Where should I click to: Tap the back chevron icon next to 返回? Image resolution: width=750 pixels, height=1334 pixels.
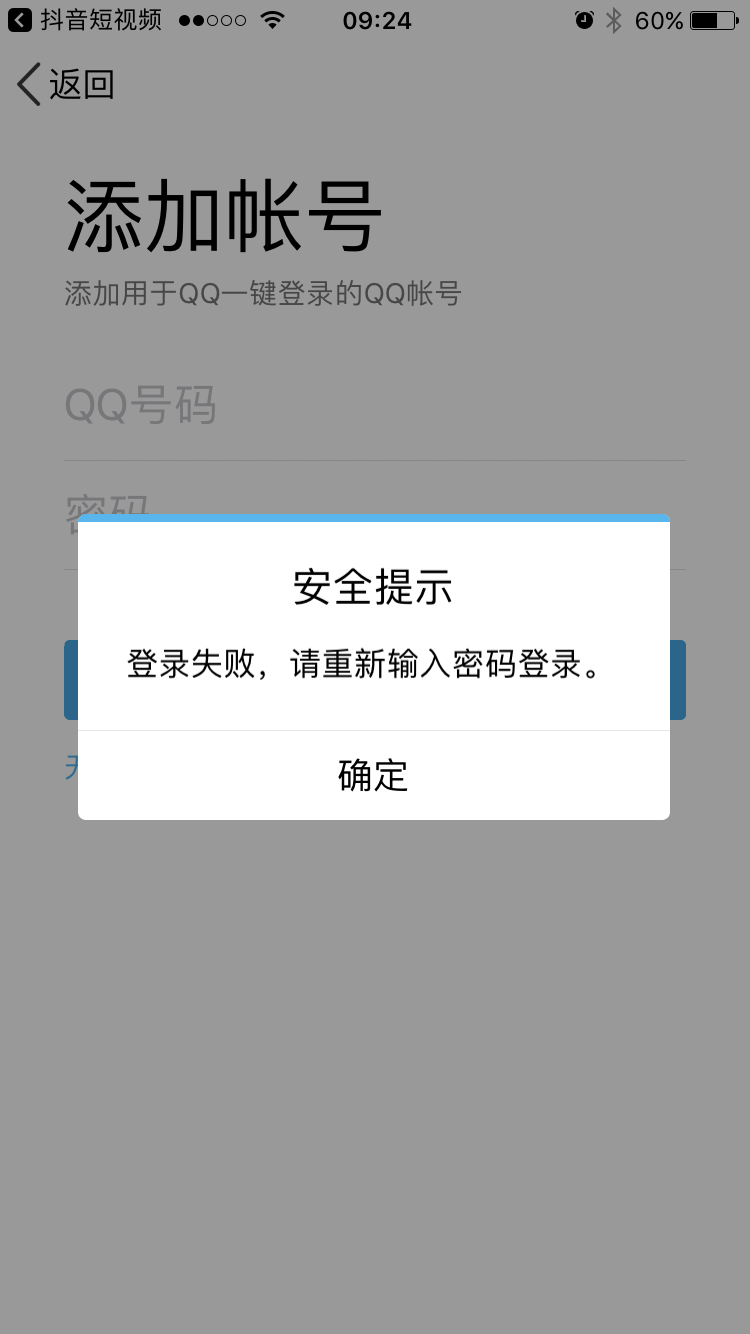26,85
